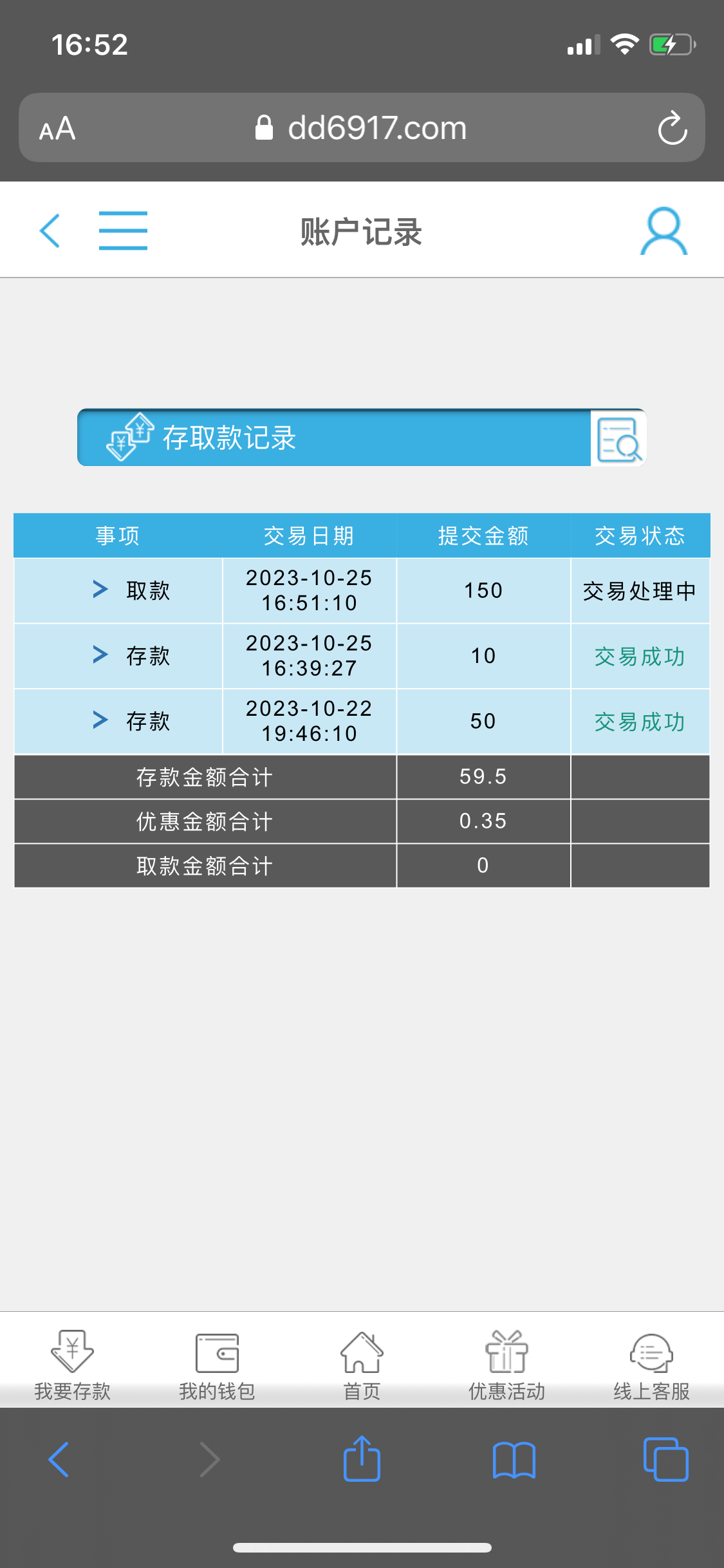
Task: Show open Safari tabs
Action: 665,1459
